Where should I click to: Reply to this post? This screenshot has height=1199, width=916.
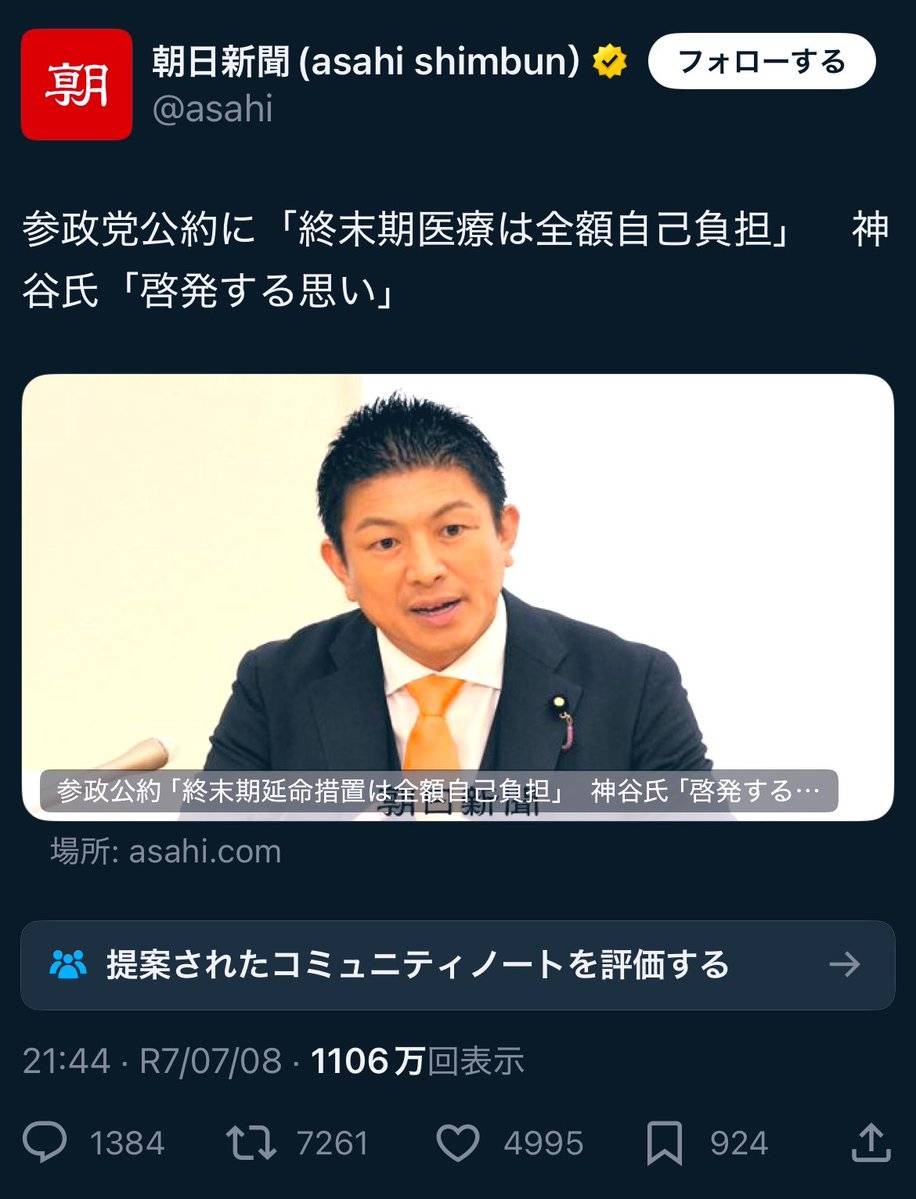45,1142
